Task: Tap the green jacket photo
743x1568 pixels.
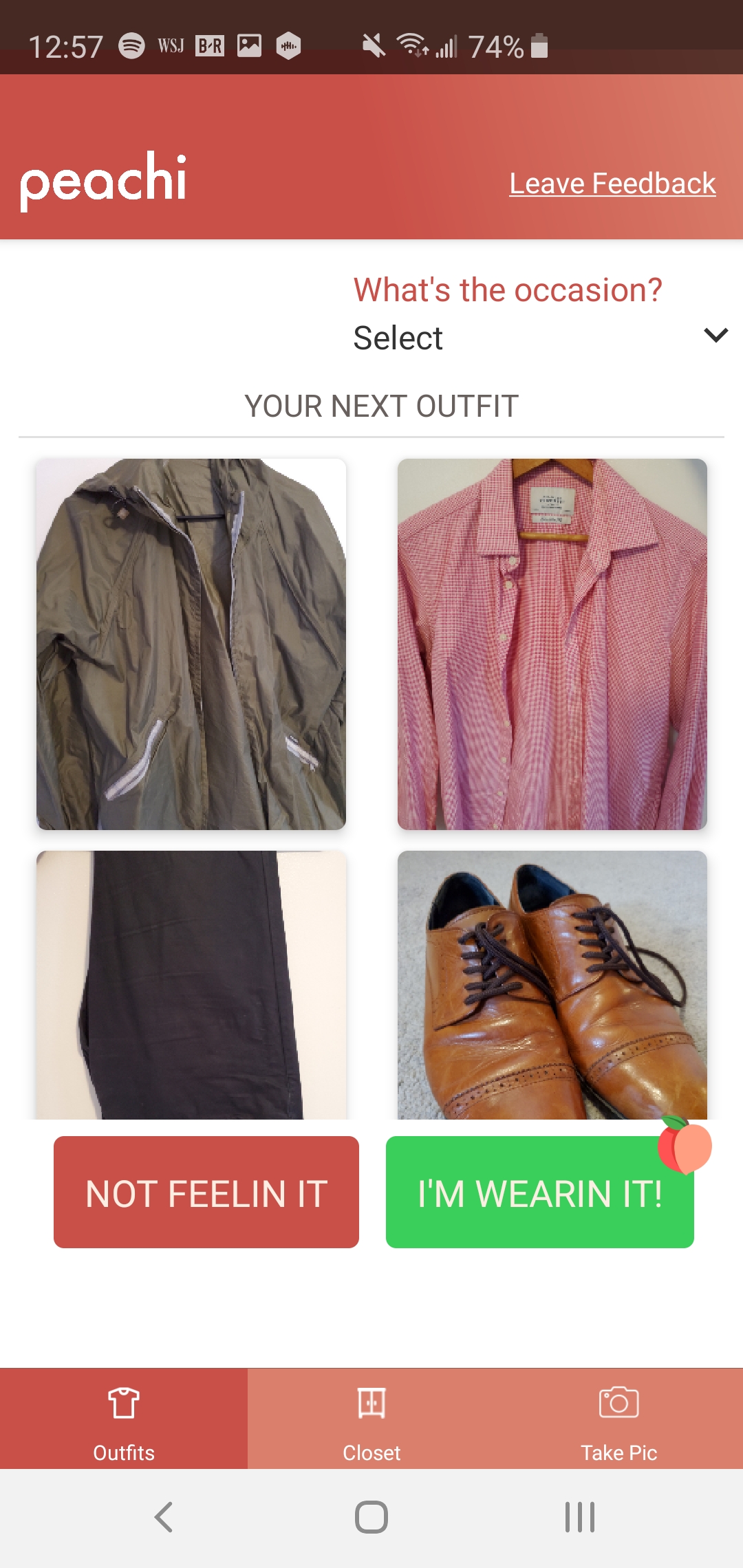Action: click(x=191, y=644)
